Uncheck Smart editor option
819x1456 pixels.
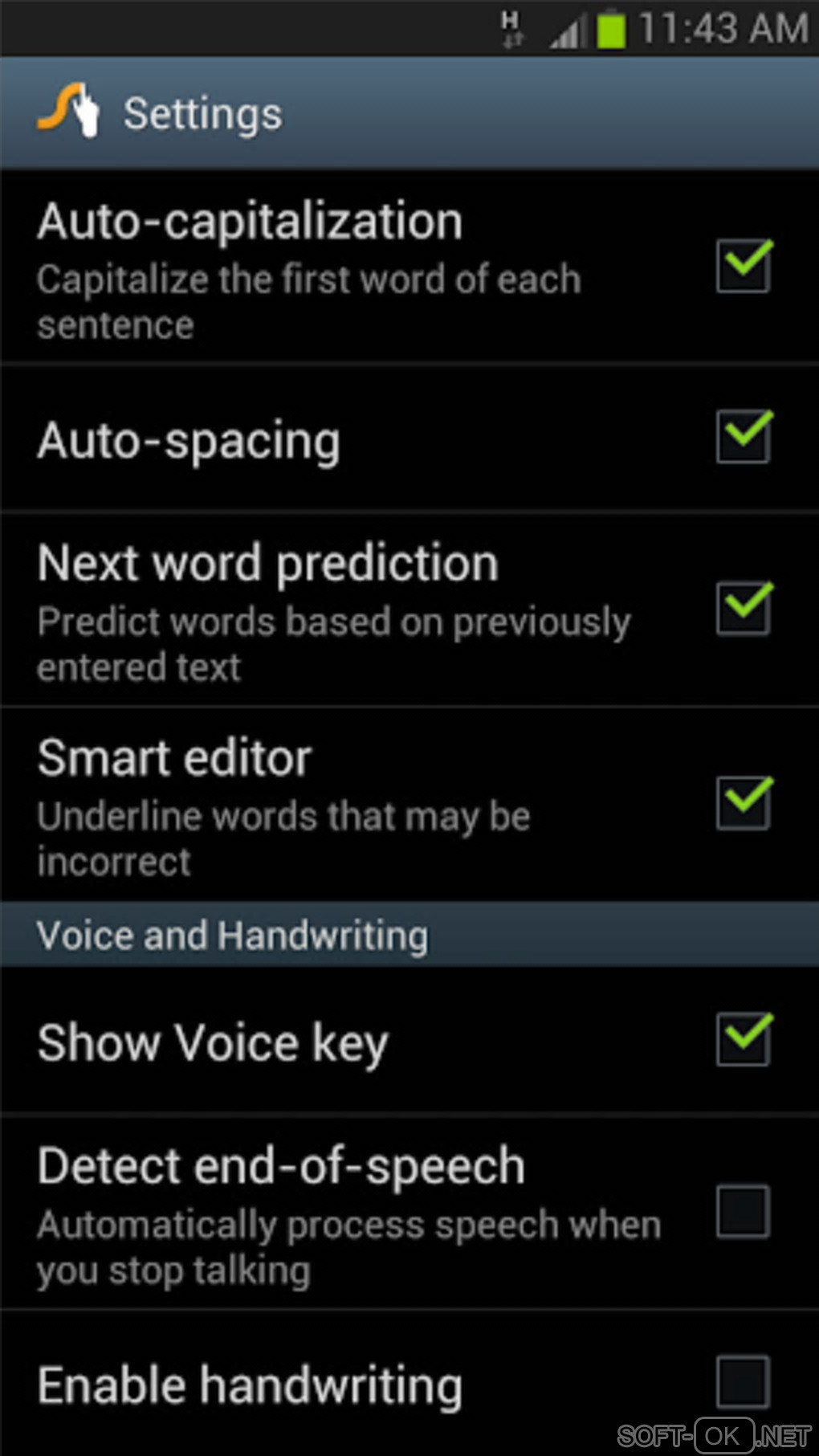(x=744, y=804)
